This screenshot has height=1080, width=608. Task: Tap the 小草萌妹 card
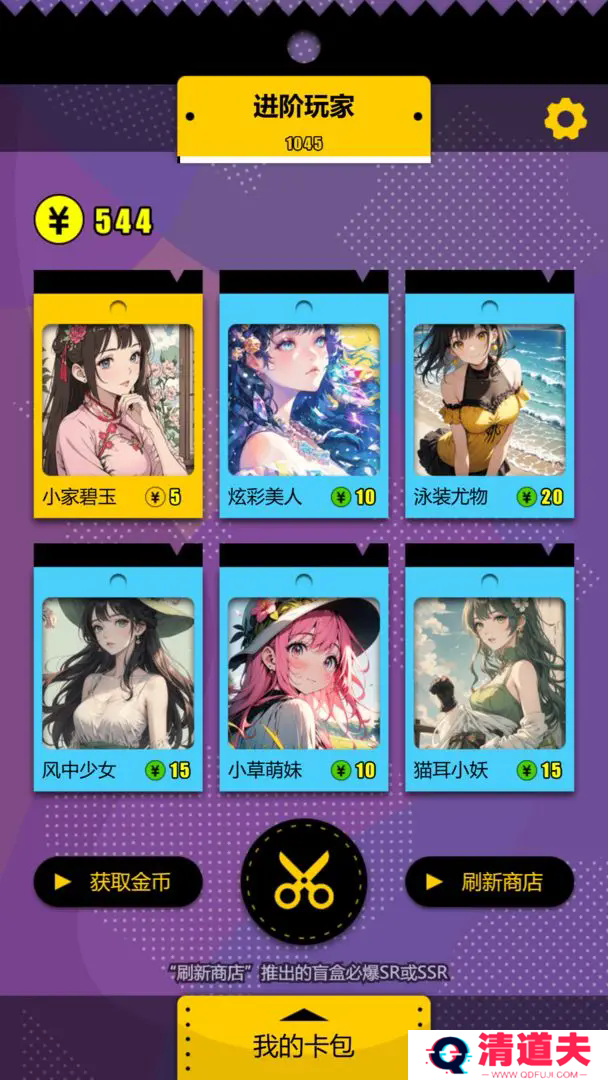tap(304, 673)
